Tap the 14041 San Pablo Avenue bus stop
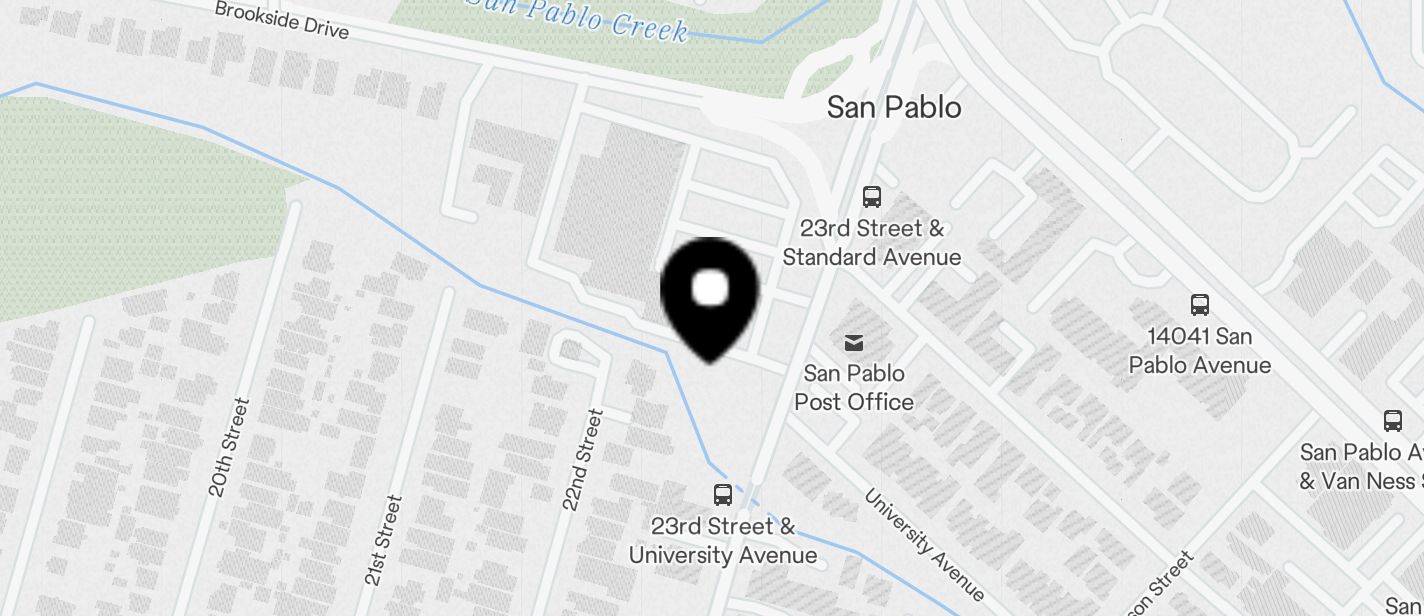The width and height of the screenshot is (1424, 616). [1199, 305]
